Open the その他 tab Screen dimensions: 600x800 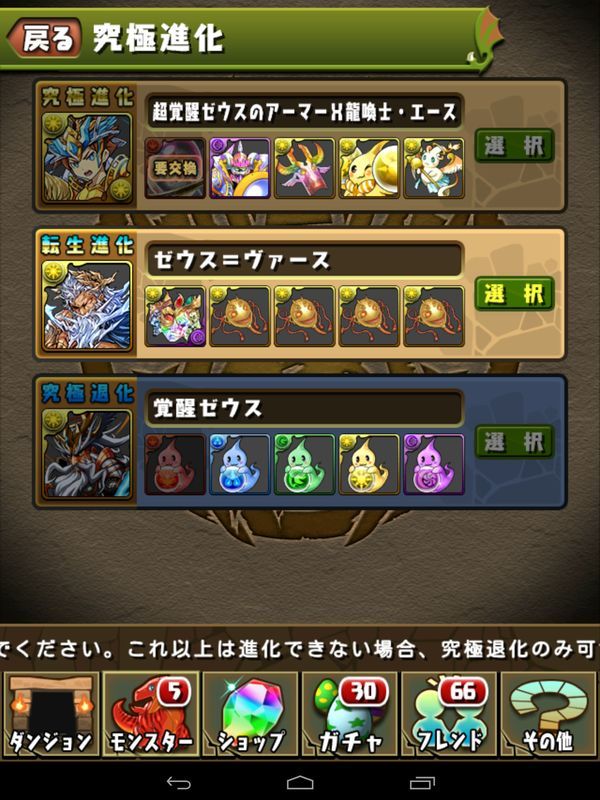(548, 714)
